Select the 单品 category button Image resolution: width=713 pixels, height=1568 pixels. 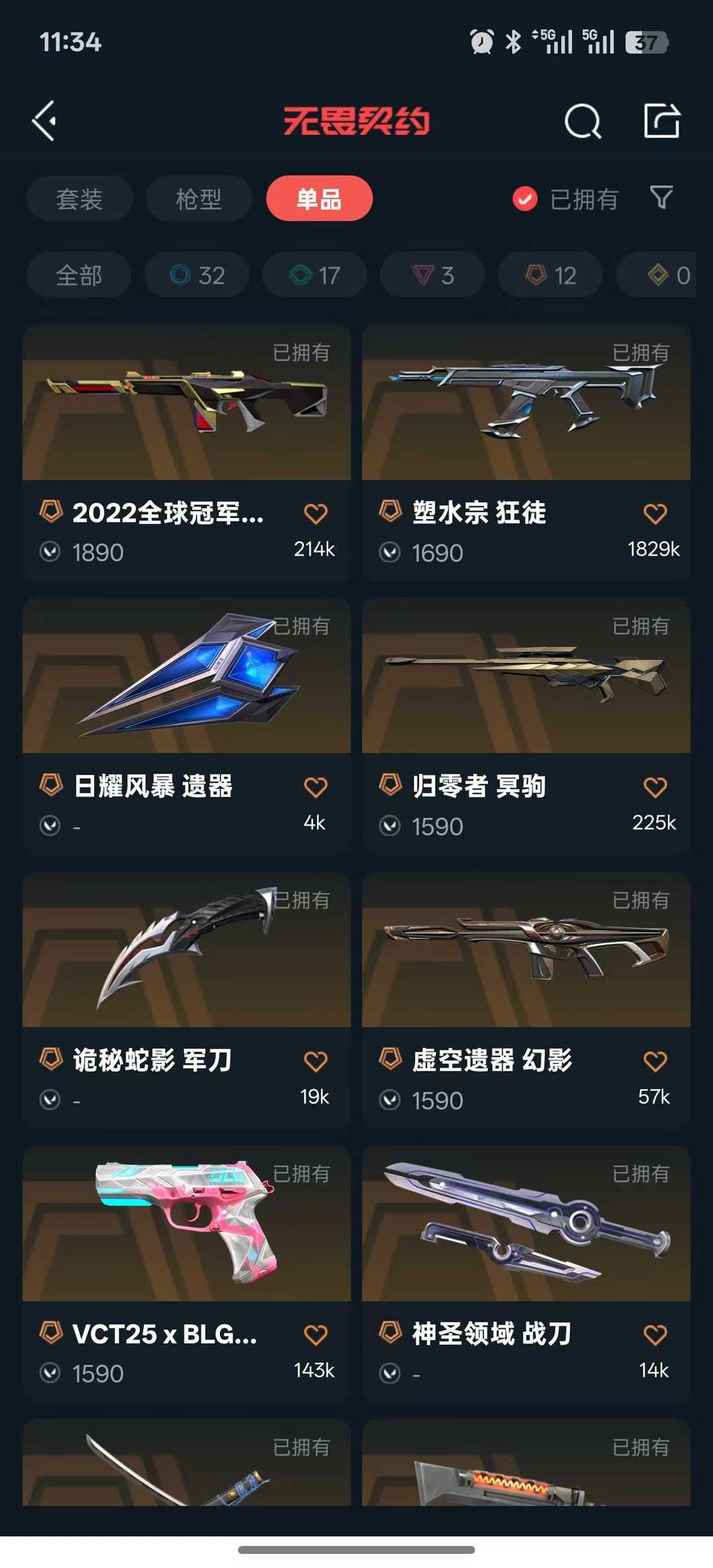coord(318,199)
